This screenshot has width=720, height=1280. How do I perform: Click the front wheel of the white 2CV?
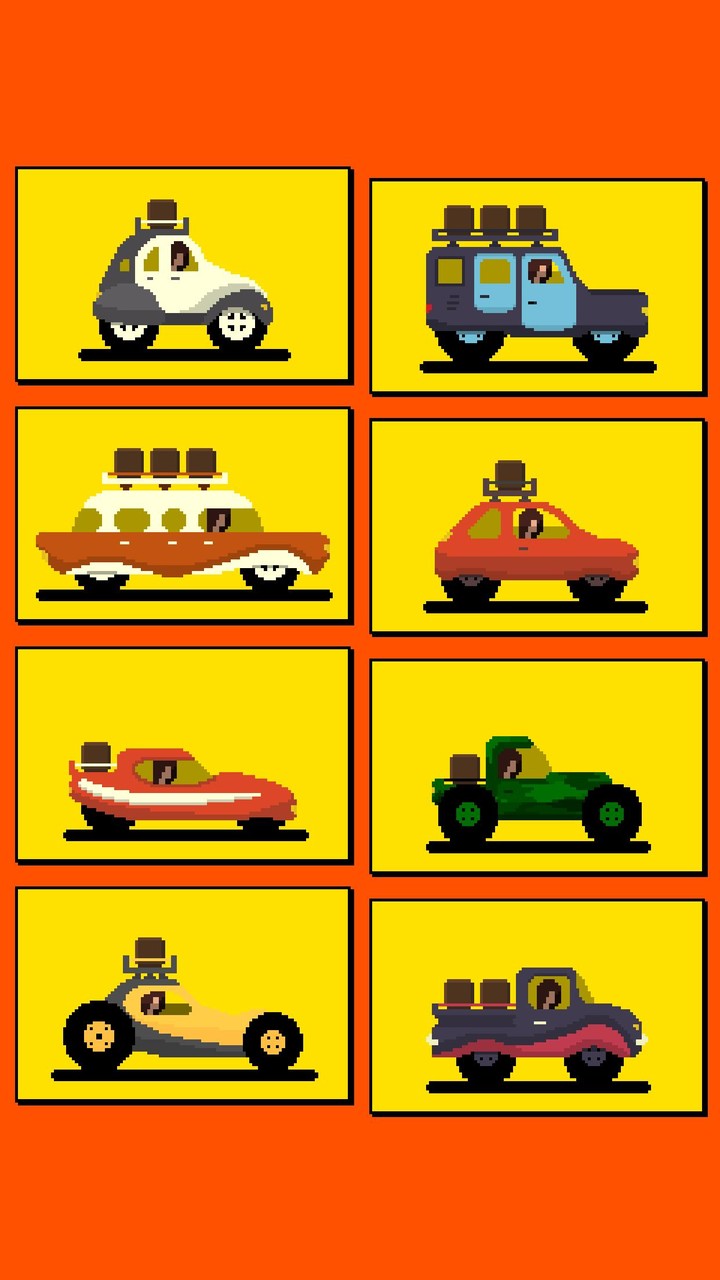coord(239,327)
